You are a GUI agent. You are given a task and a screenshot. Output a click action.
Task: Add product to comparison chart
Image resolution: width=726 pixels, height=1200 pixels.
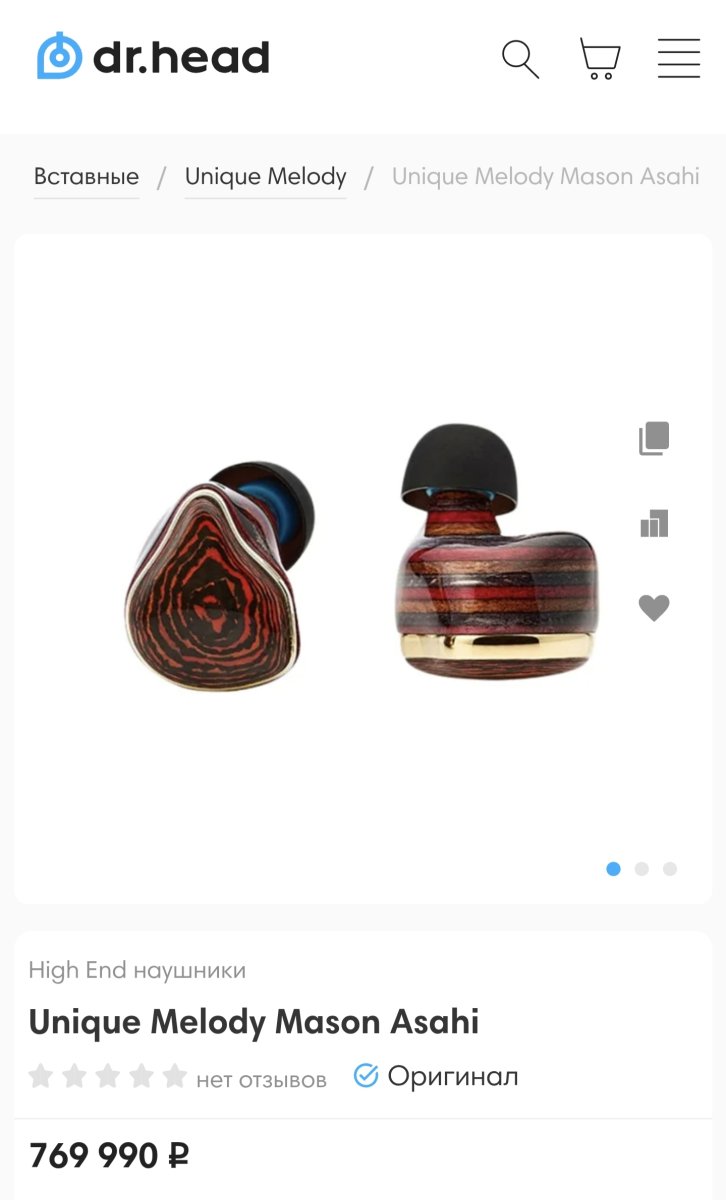click(654, 523)
